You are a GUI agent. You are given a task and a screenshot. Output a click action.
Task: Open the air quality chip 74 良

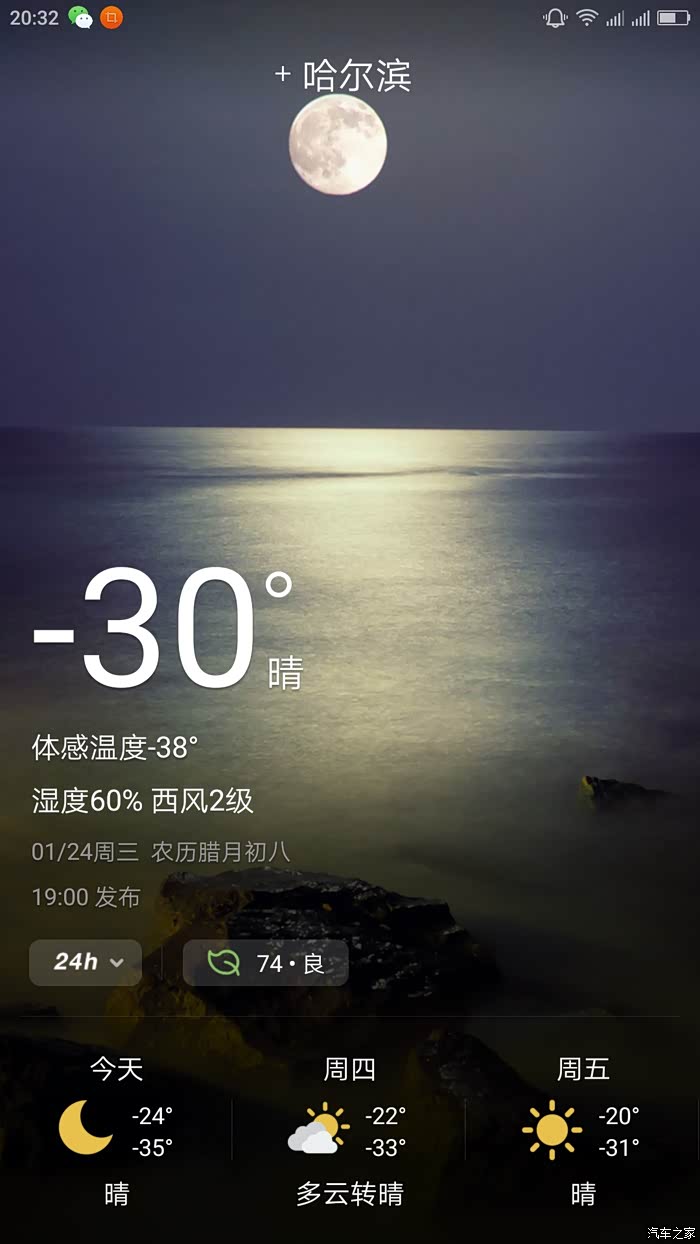pos(266,963)
